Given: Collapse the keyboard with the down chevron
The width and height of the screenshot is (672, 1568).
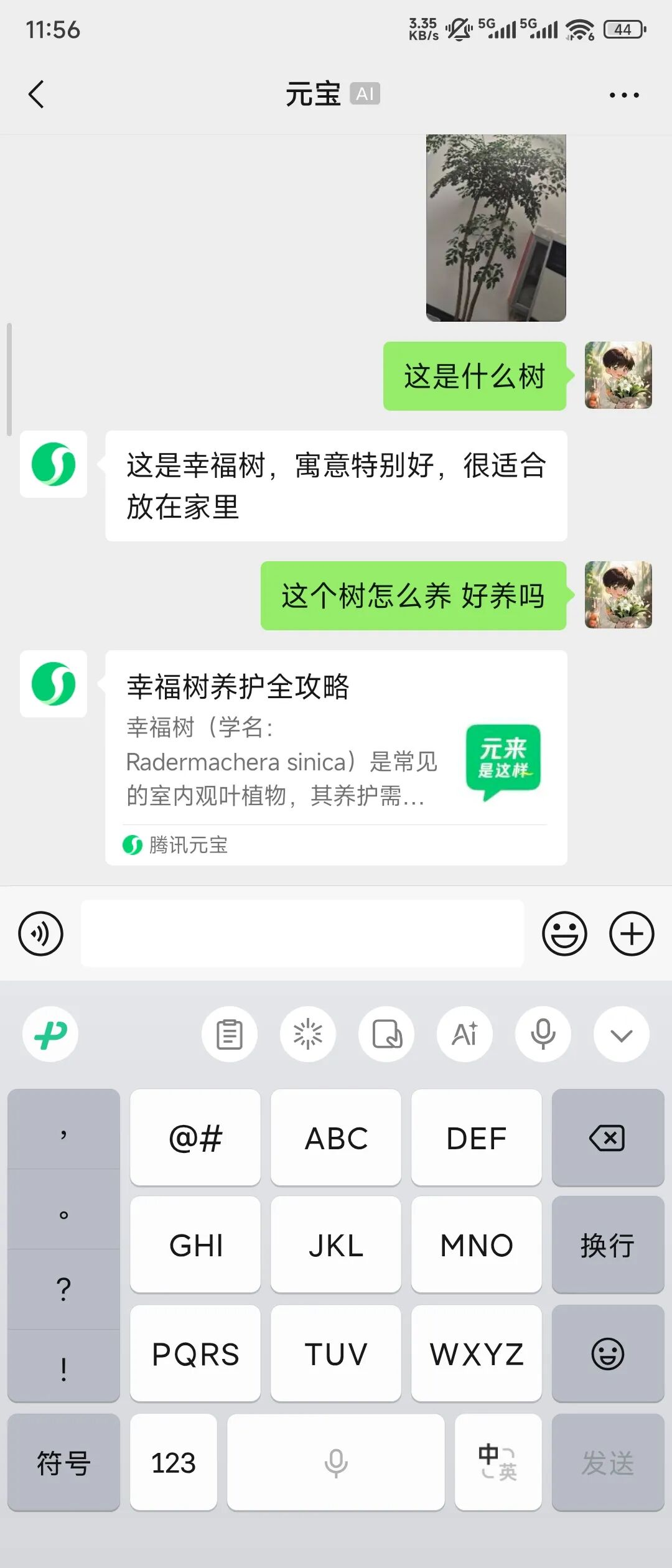Looking at the screenshot, I should click(622, 1034).
